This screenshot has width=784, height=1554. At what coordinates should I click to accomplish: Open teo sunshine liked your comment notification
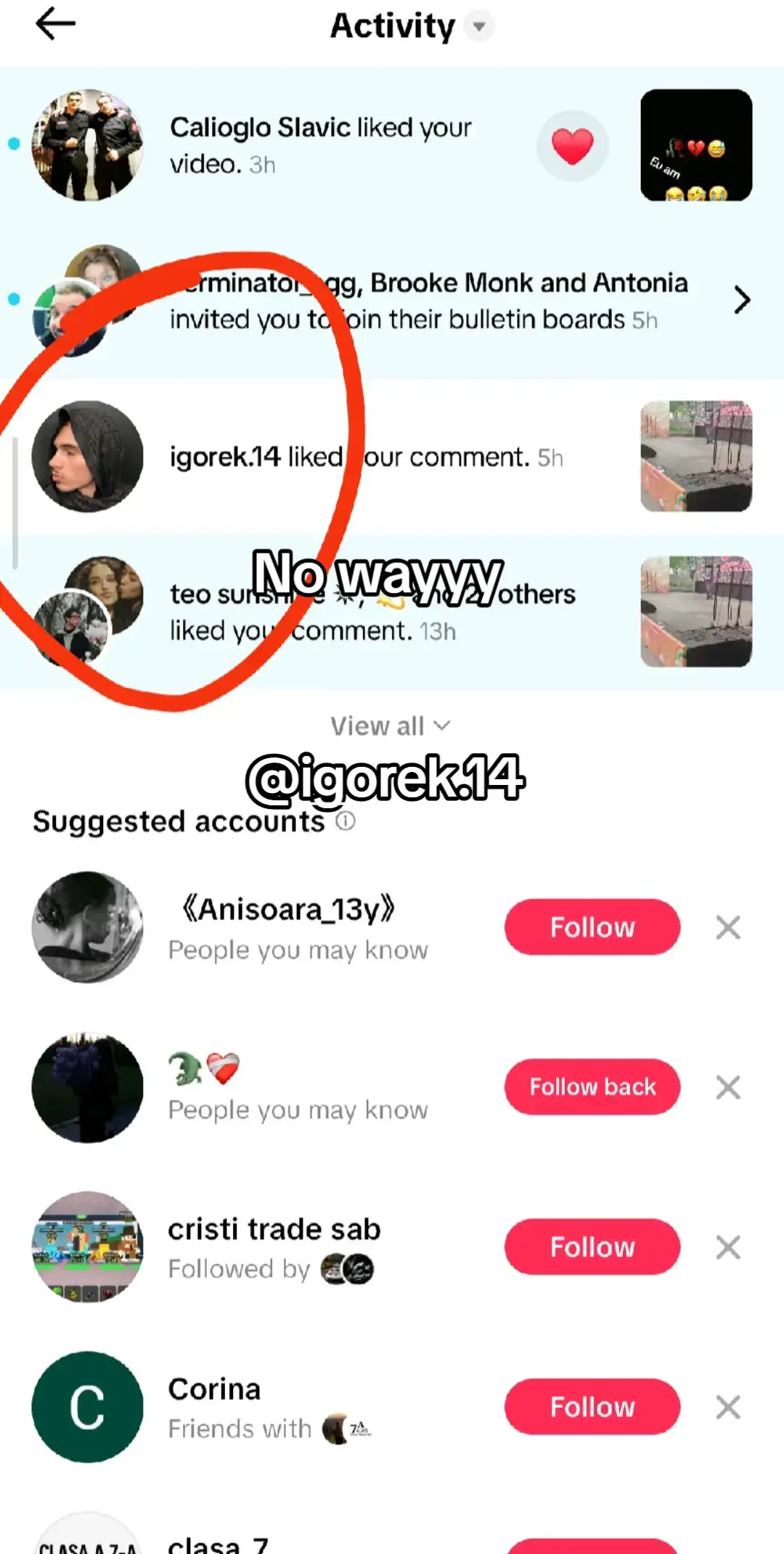pos(392,612)
